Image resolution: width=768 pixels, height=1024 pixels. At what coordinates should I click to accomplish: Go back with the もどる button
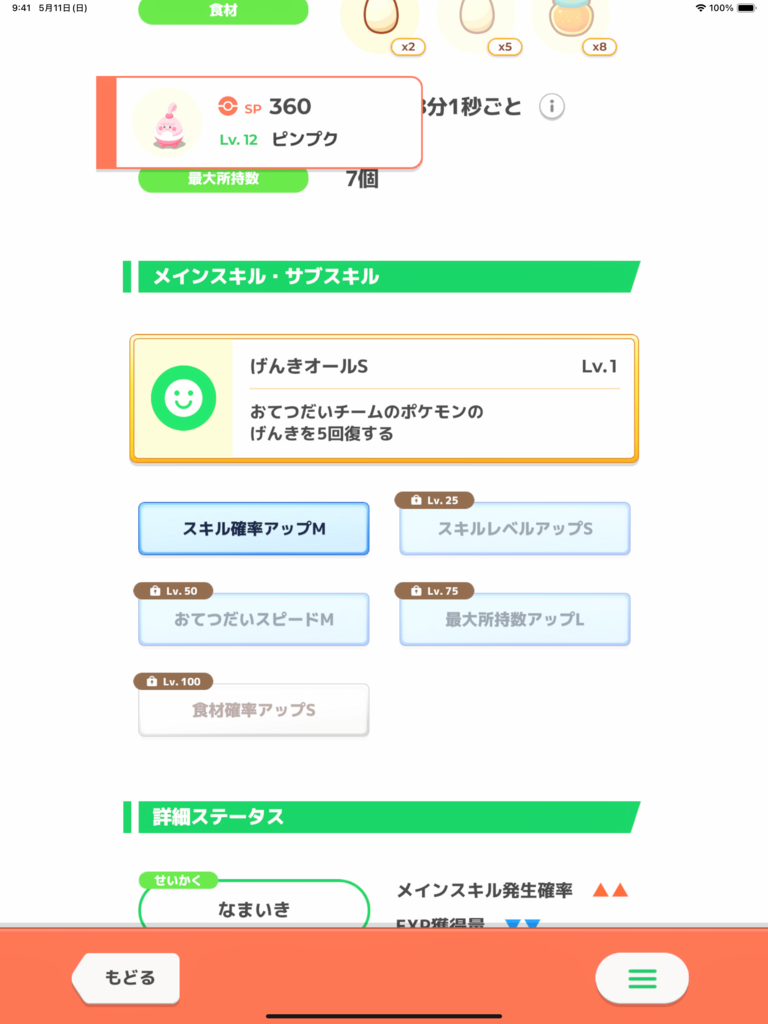127,977
